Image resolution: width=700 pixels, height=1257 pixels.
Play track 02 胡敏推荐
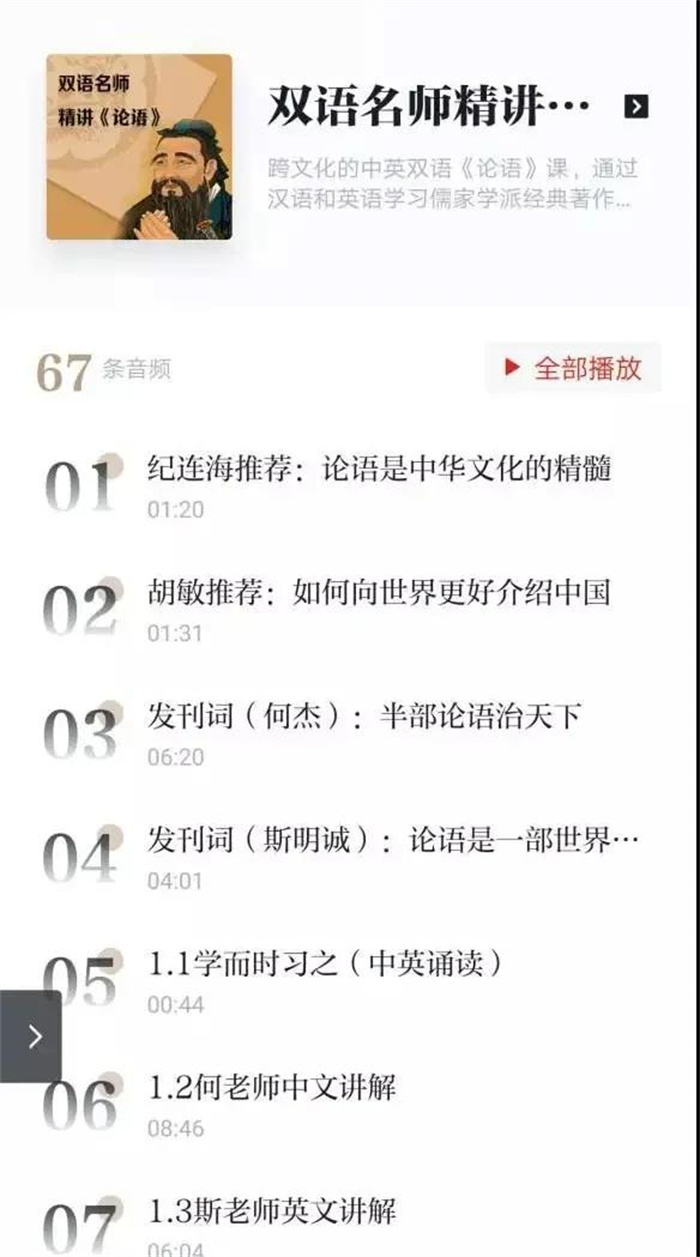tap(378, 593)
